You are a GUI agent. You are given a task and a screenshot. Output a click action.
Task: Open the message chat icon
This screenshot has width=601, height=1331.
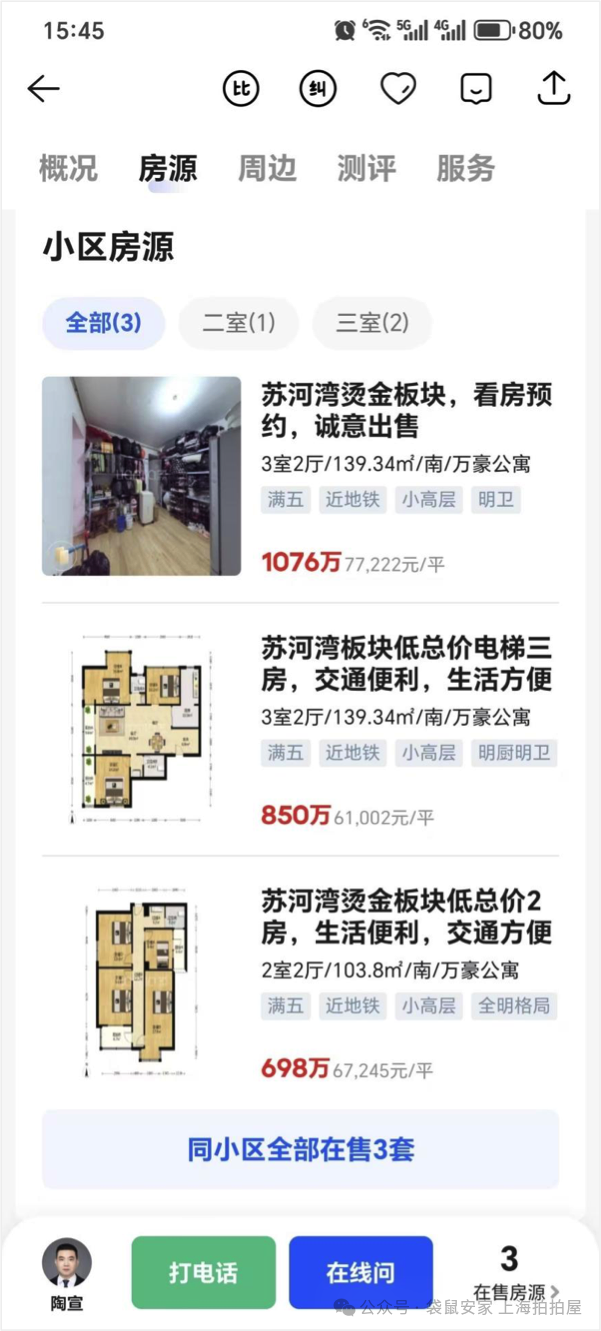pos(476,89)
